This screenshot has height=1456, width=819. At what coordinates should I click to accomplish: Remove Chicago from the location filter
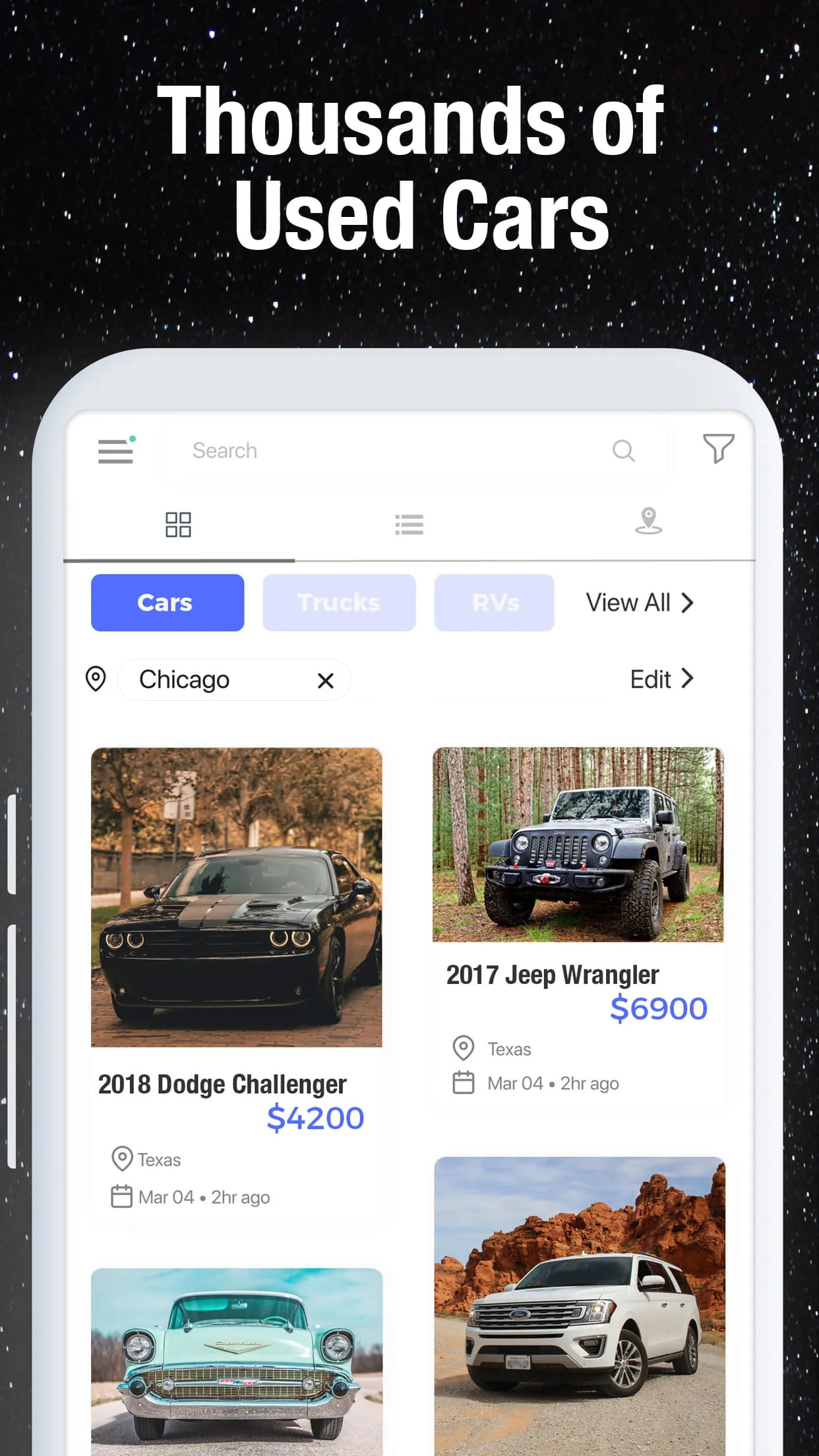[325, 680]
